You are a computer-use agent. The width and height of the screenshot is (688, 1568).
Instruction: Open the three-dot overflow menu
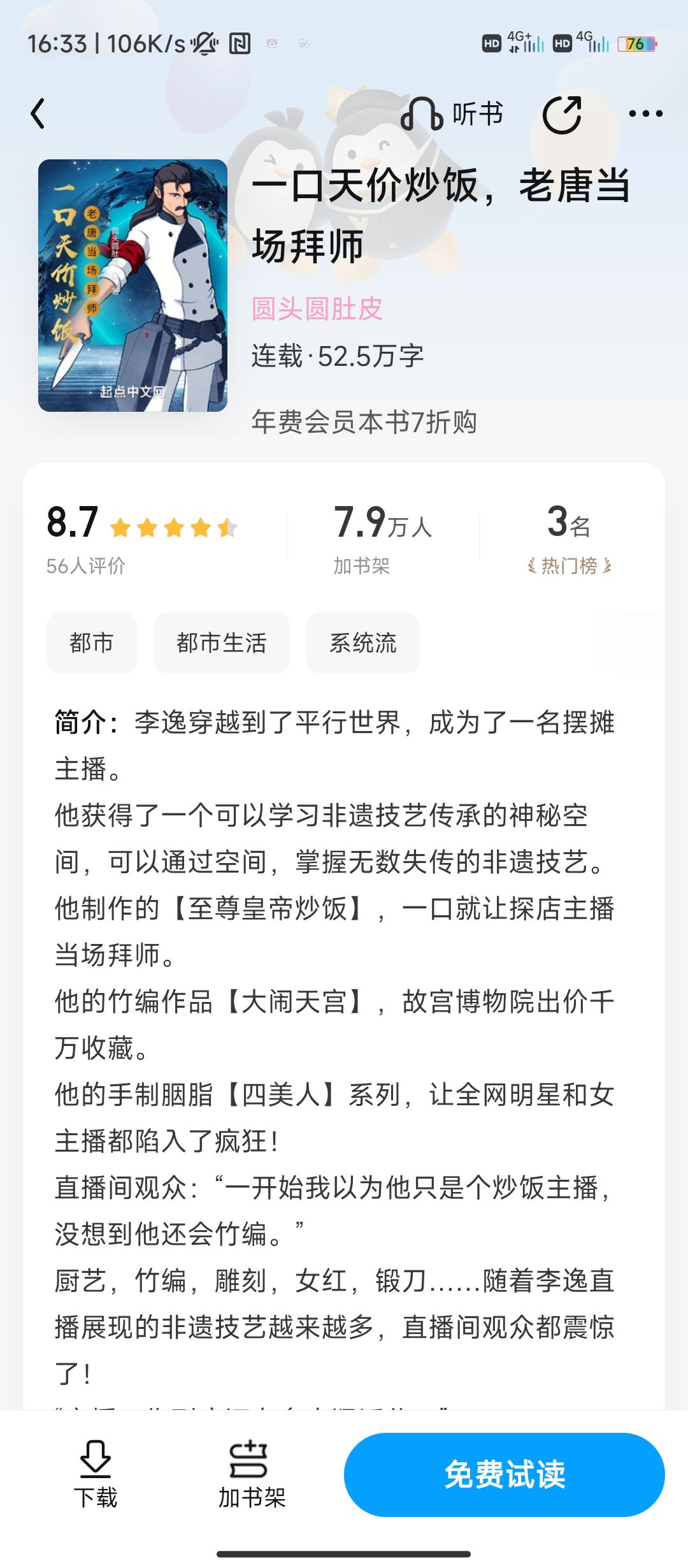point(645,114)
